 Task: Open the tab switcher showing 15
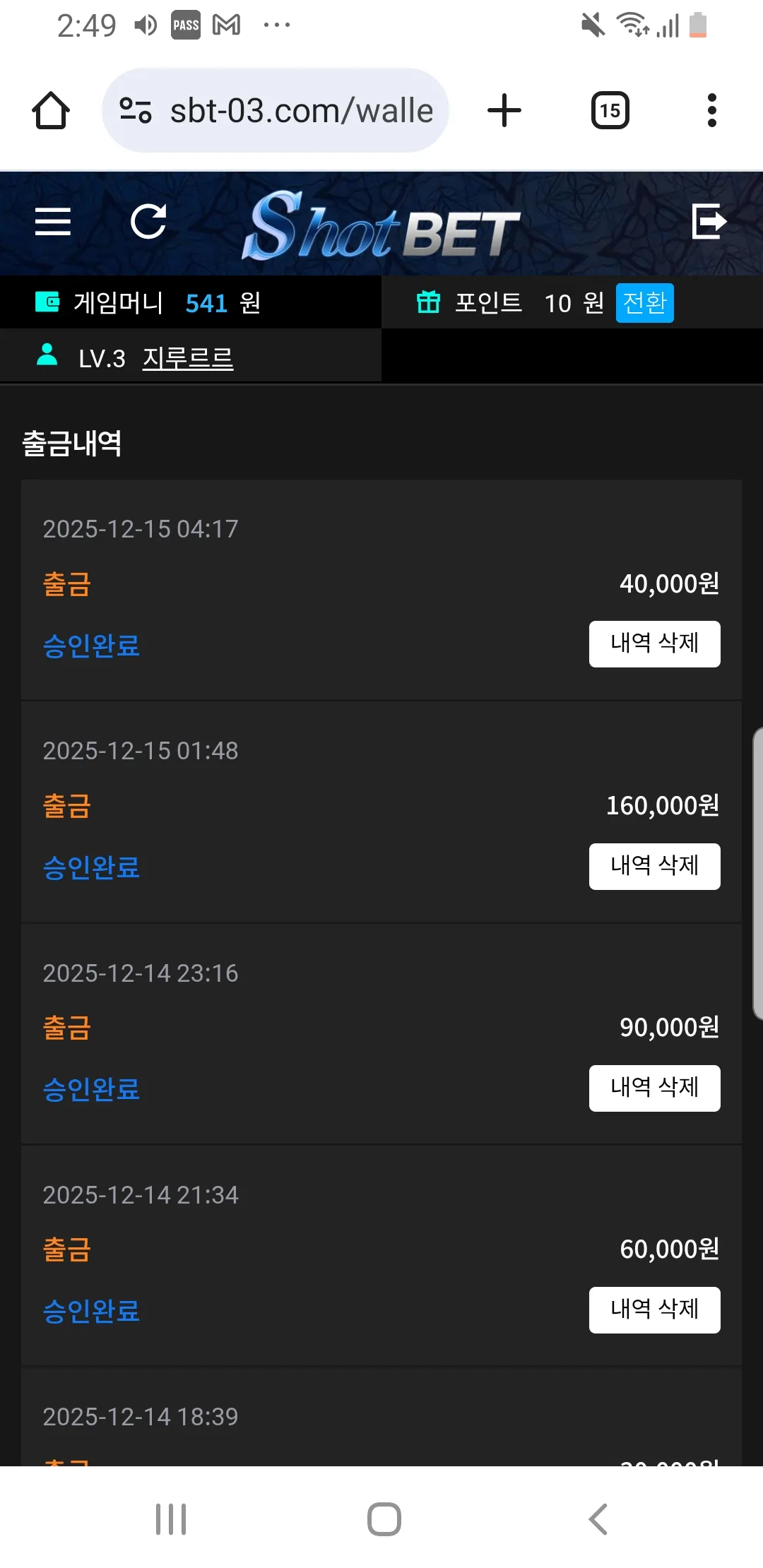pos(610,110)
